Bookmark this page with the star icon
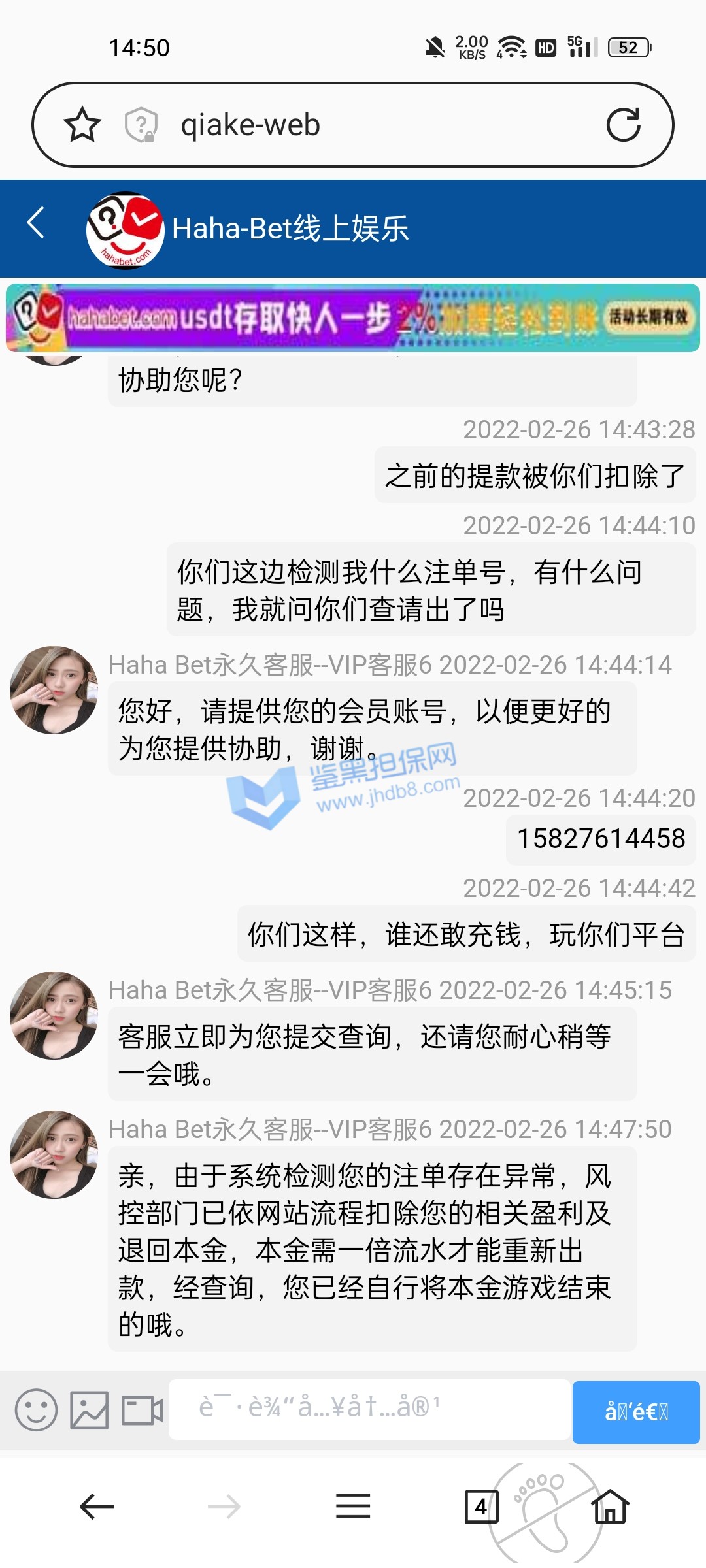This screenshot has height=1568, width=706. [82, 125]
